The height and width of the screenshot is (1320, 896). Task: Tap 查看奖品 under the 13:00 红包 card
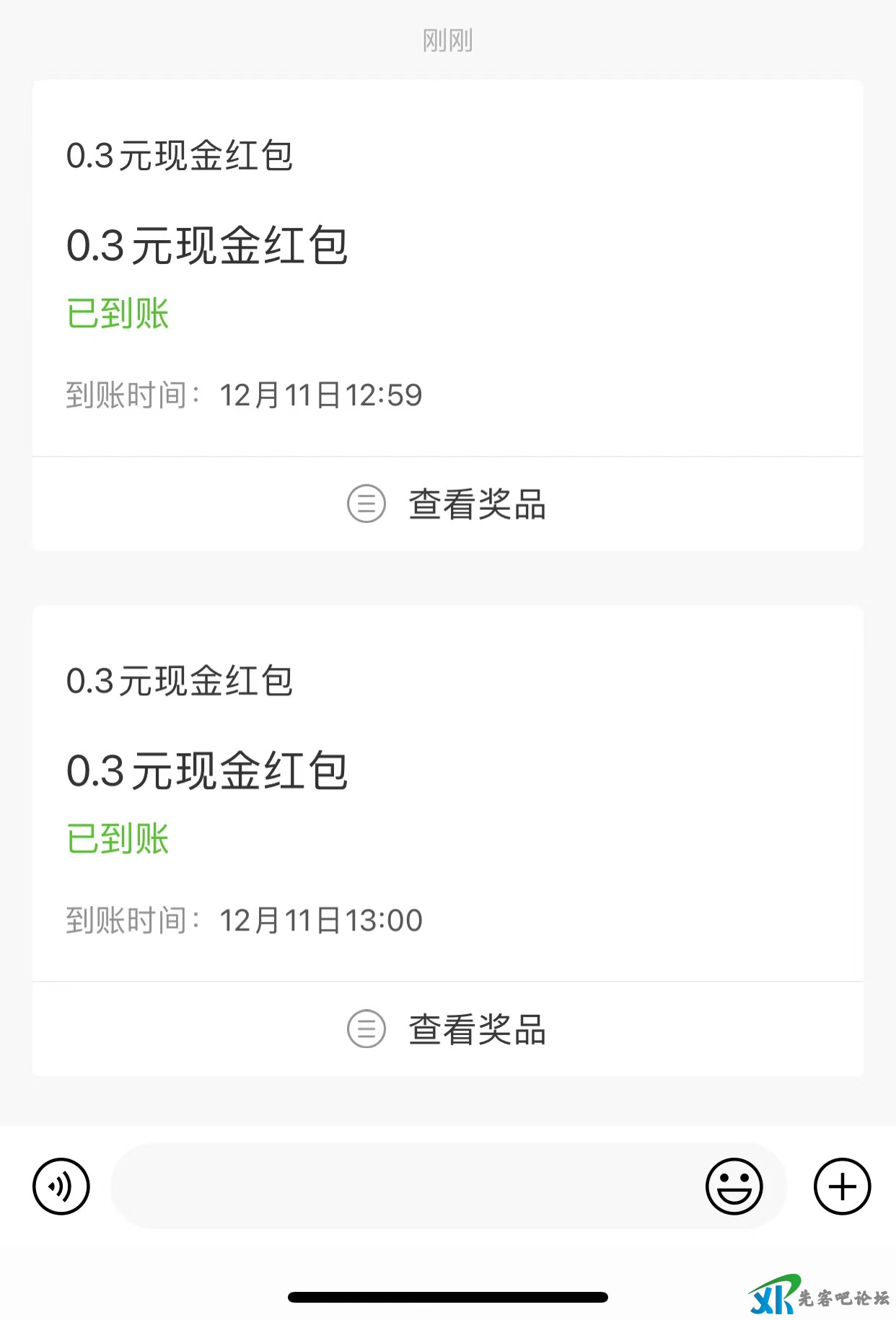[x=447, y=1029]
